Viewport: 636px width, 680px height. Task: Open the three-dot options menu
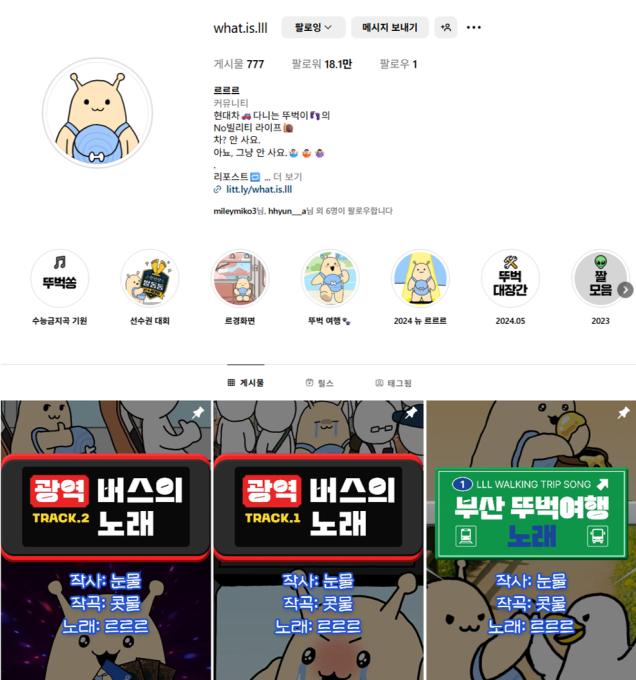pyautogui.click(x=474, y=28)
